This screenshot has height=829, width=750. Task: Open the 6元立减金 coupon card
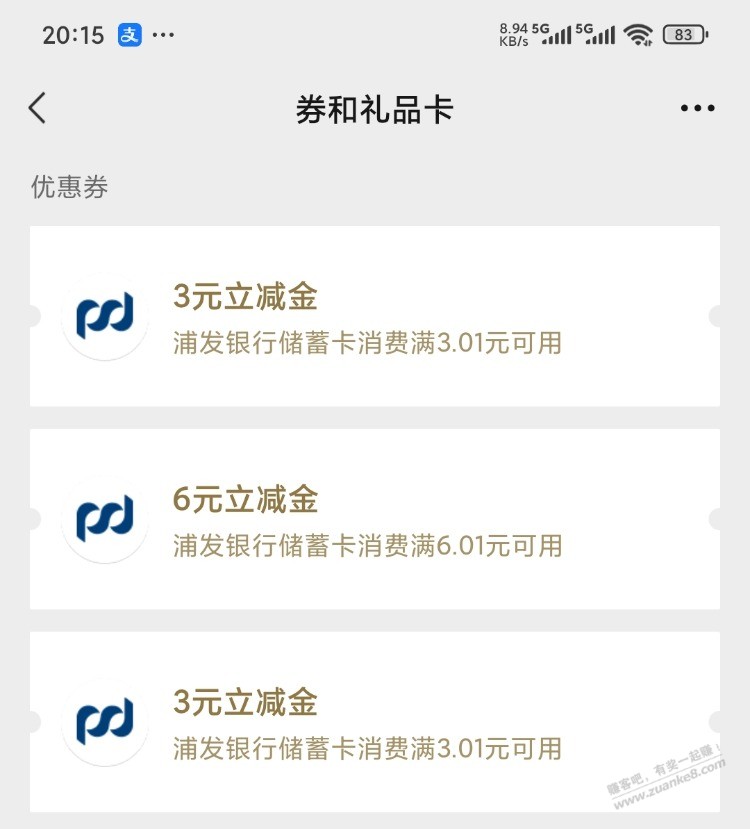coord(374,519)
